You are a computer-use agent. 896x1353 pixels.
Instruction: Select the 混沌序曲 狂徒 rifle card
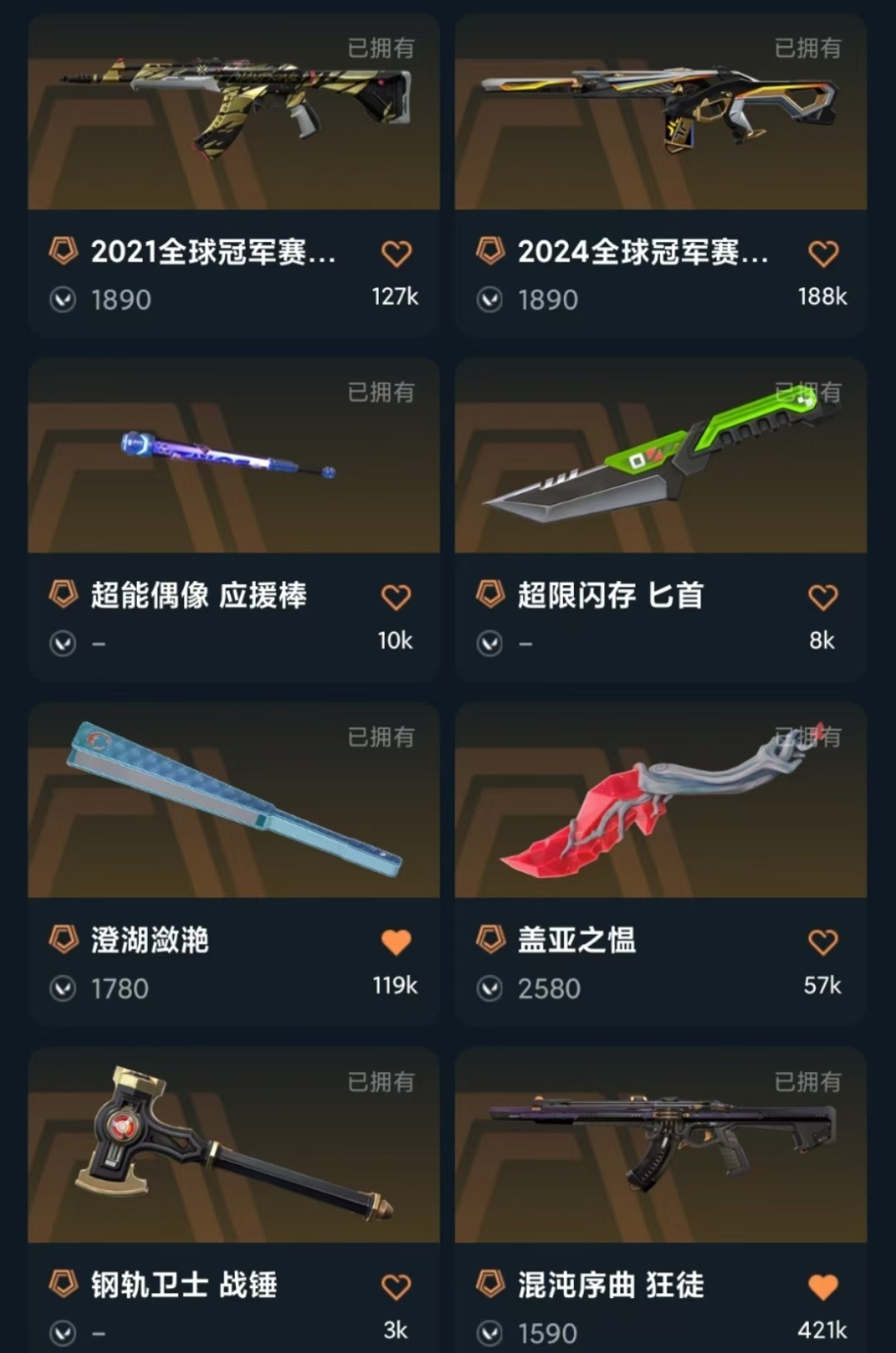(660, 1150)
